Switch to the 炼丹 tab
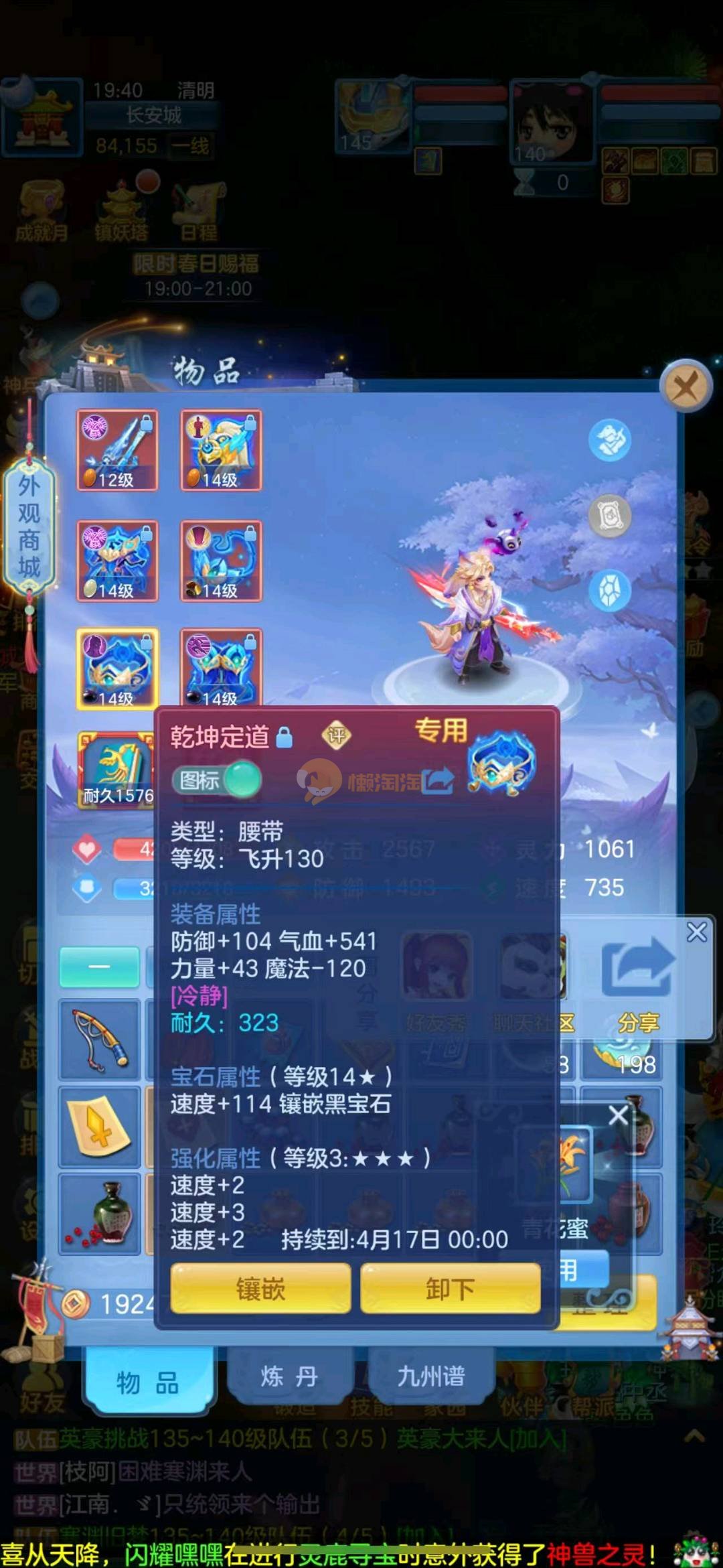The image size is (723, 1568). tap(289, 1377)
